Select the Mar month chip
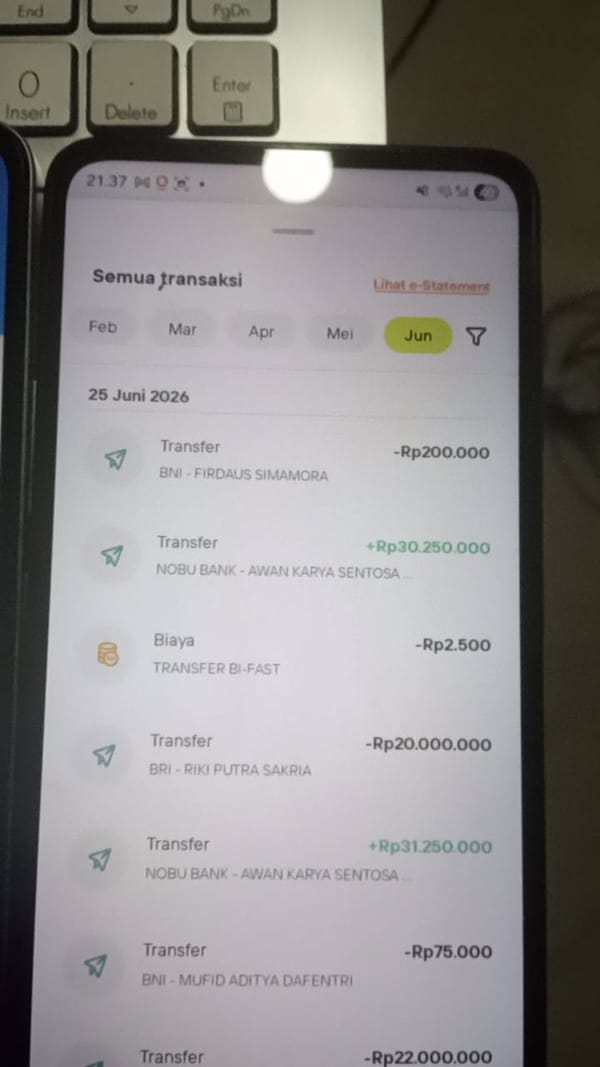 click(182, 329)
